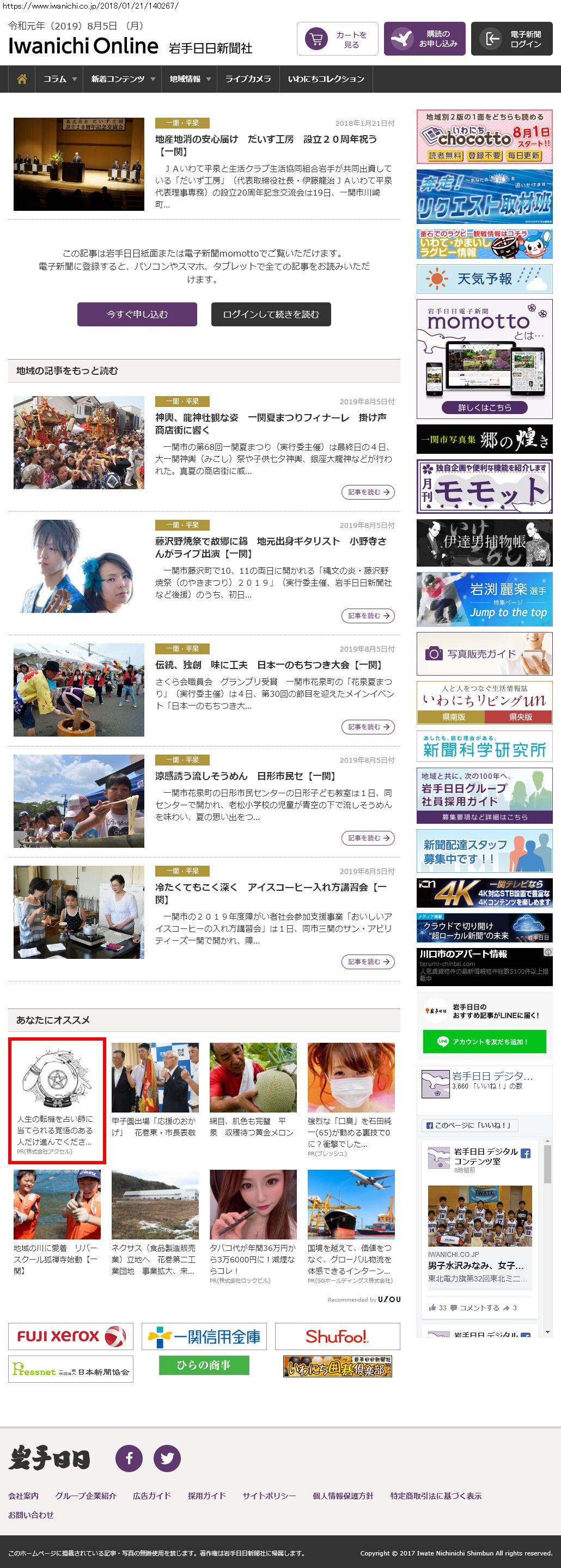Expand the コラム menu
The width and height of the screenshot is (561, 1568).
59,79
